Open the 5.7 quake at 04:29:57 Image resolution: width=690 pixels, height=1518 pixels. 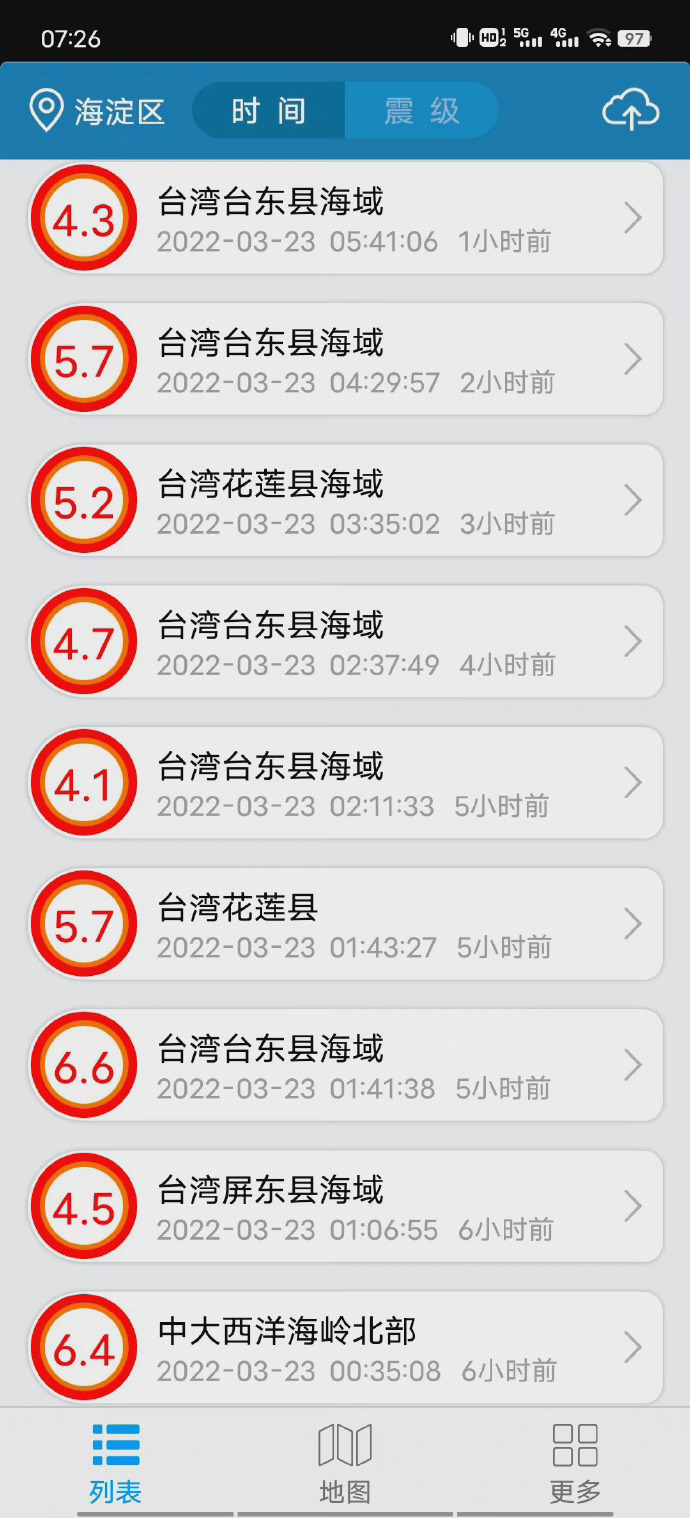coord(346,361)
